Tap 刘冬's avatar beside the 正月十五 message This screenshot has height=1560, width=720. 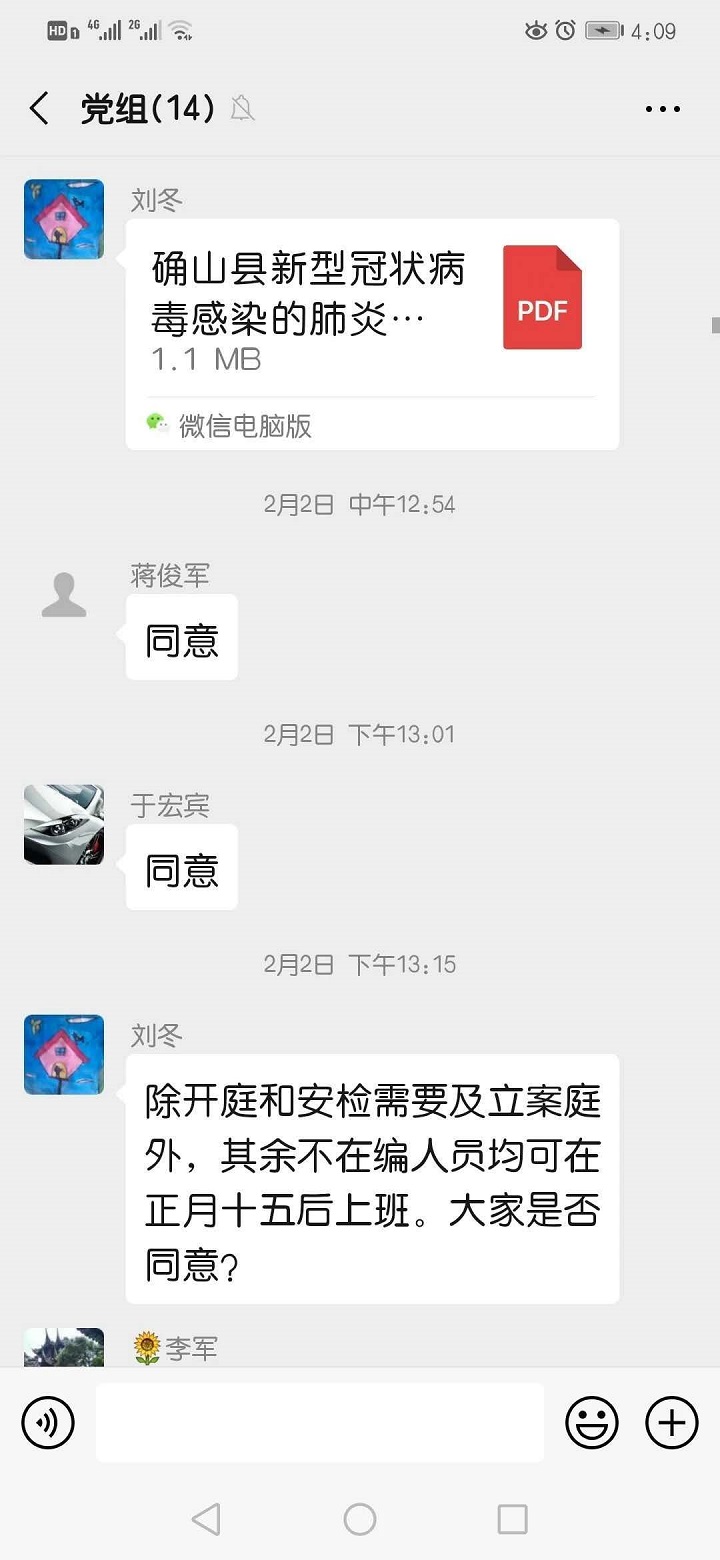(x=64, y=1055)
